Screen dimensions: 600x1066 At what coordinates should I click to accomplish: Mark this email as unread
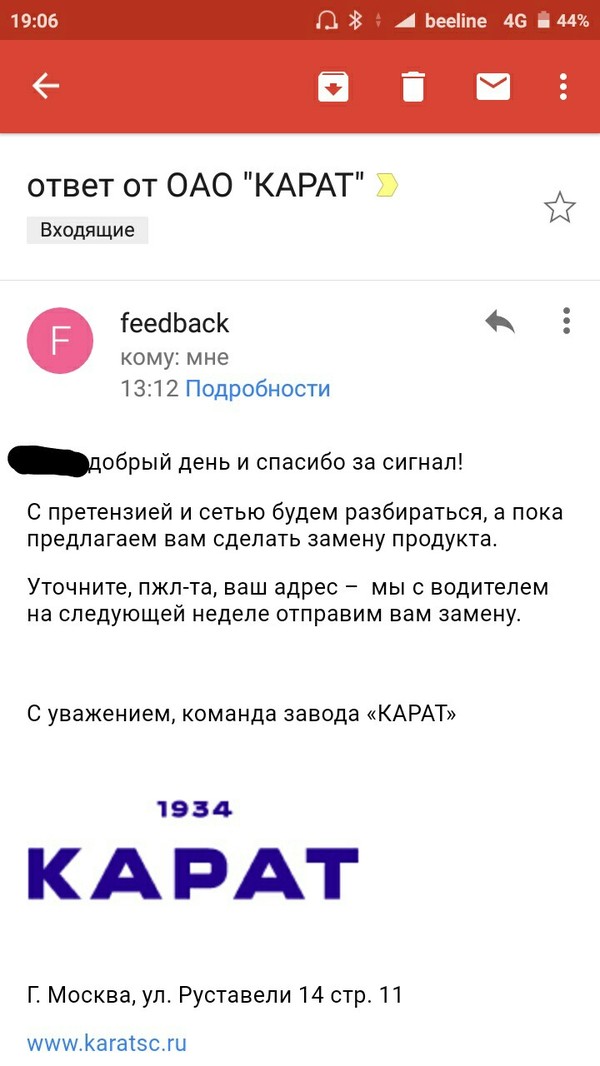(493, 87)
